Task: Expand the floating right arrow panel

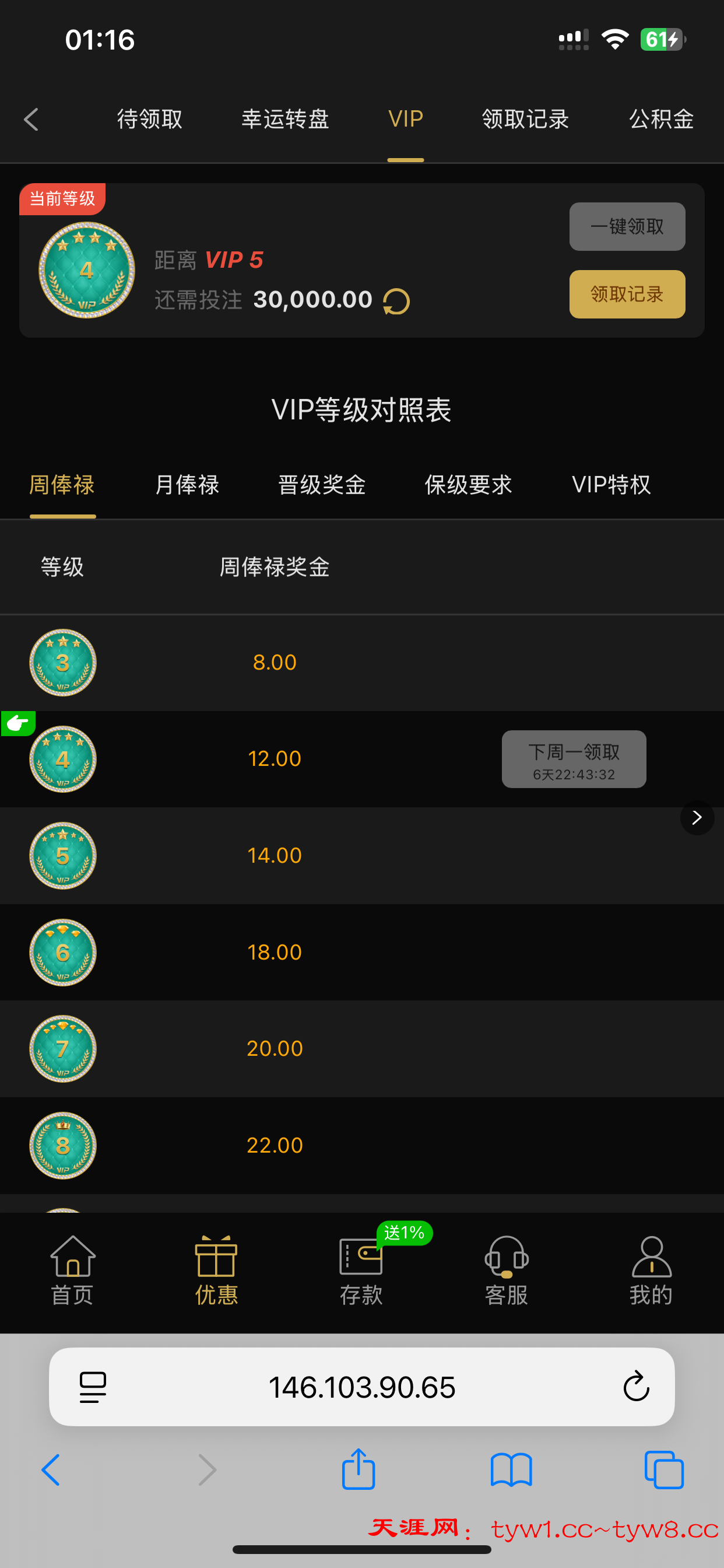Action: click(x=697, y=817)
